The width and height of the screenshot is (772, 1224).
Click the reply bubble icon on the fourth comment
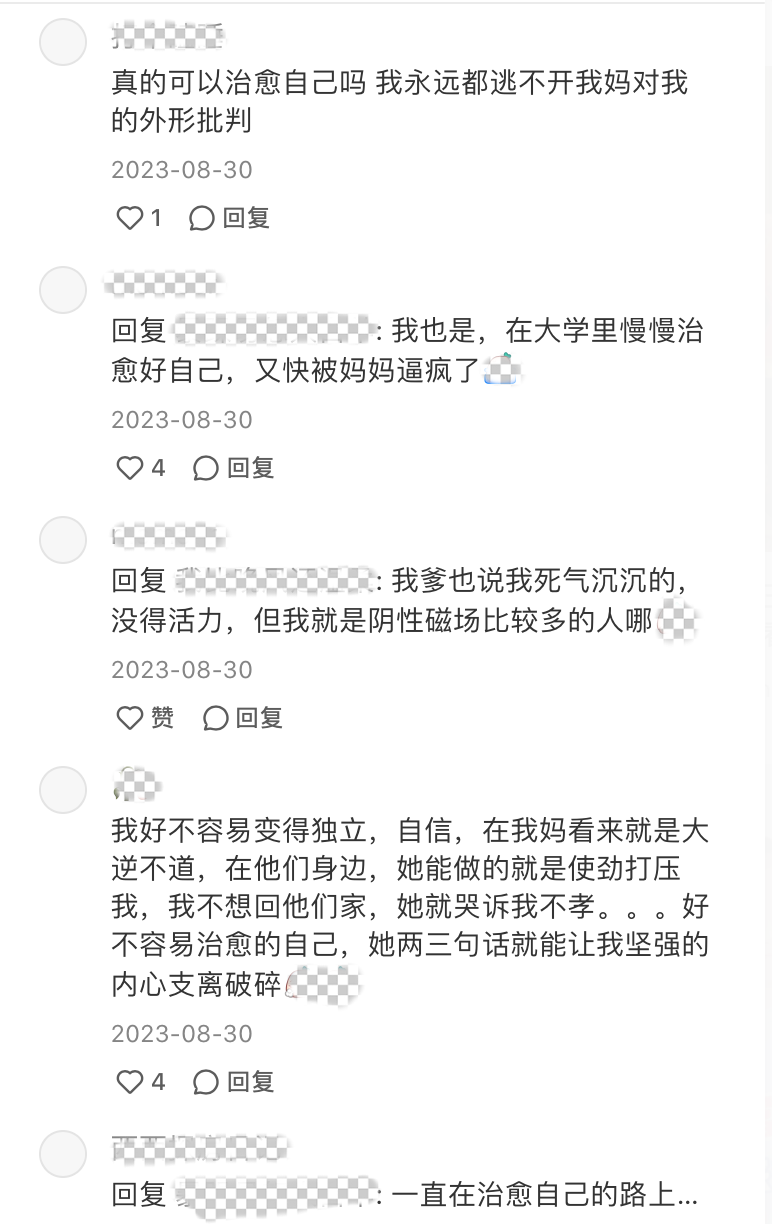point(205,1081)
